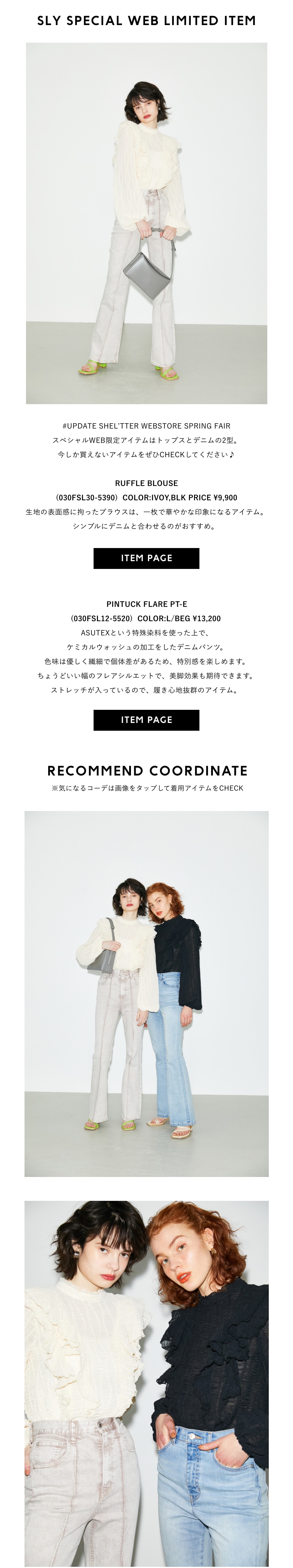Open the ITEM PAGE for Pintuck Flare PT-E
The image size is (293, 1568).
point(146,719)
